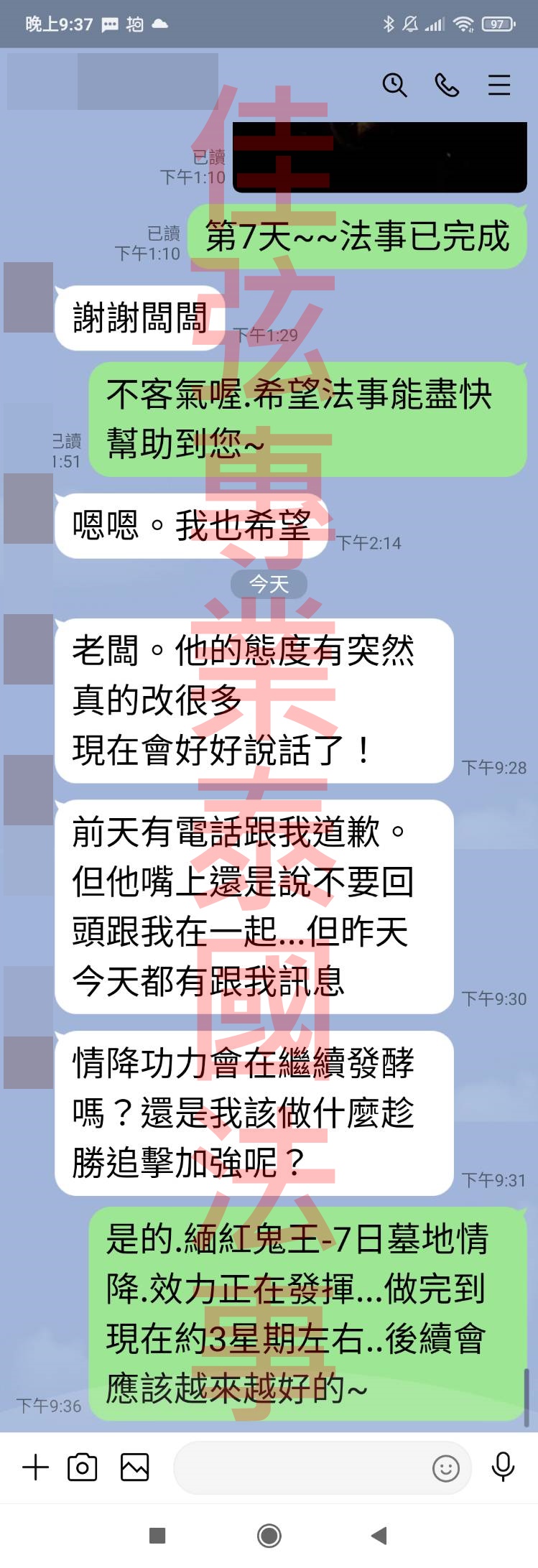
Task: Open the emoji sticker picker
Action: [445, 1468]
